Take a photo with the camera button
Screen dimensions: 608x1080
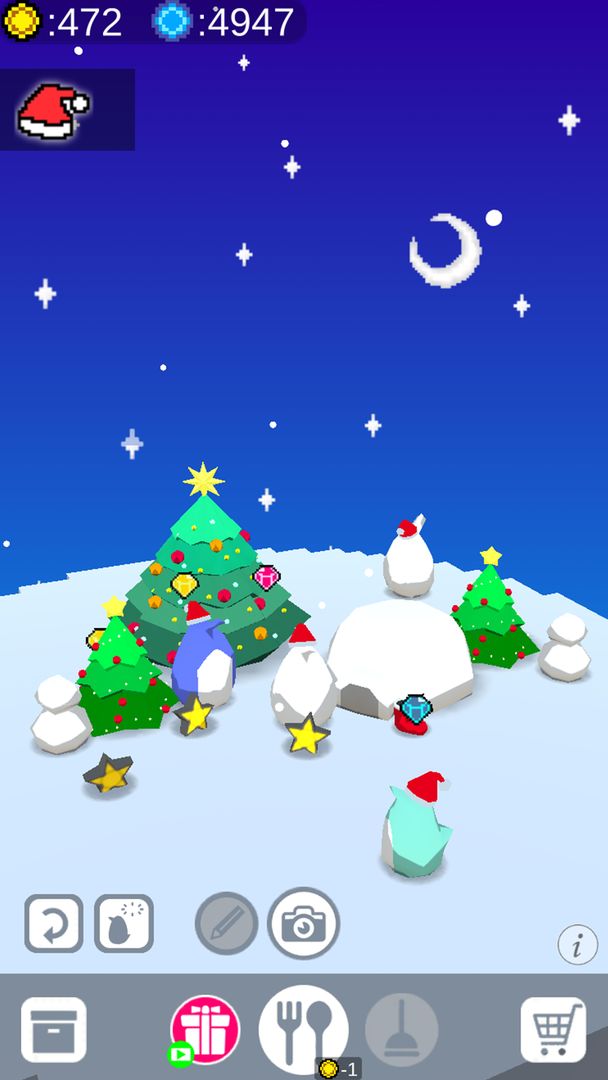(303, 924)
